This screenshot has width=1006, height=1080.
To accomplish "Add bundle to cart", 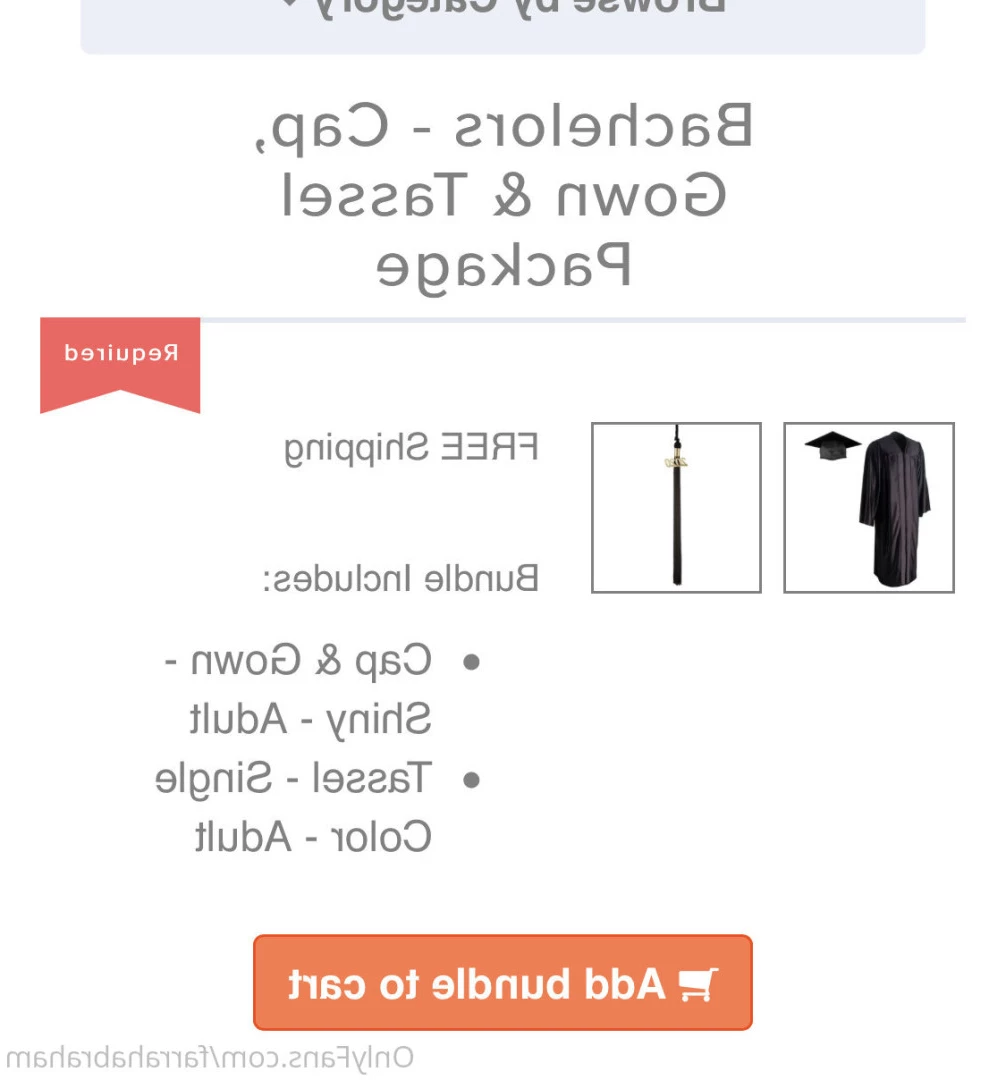I will tap(502, 983).
